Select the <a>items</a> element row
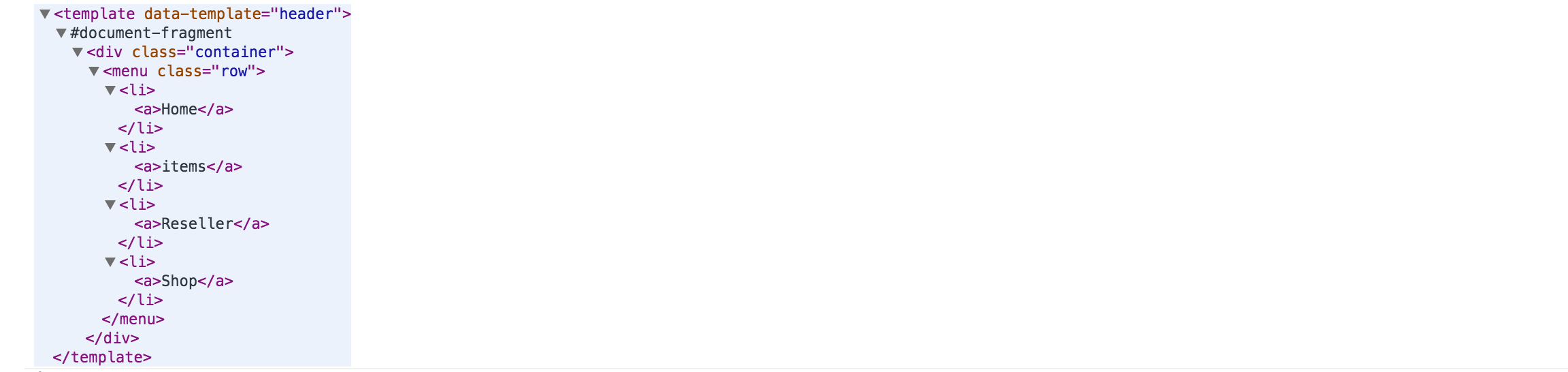Image resolution: width=1568 pixels, height=372 pixels. pos(188,167)
